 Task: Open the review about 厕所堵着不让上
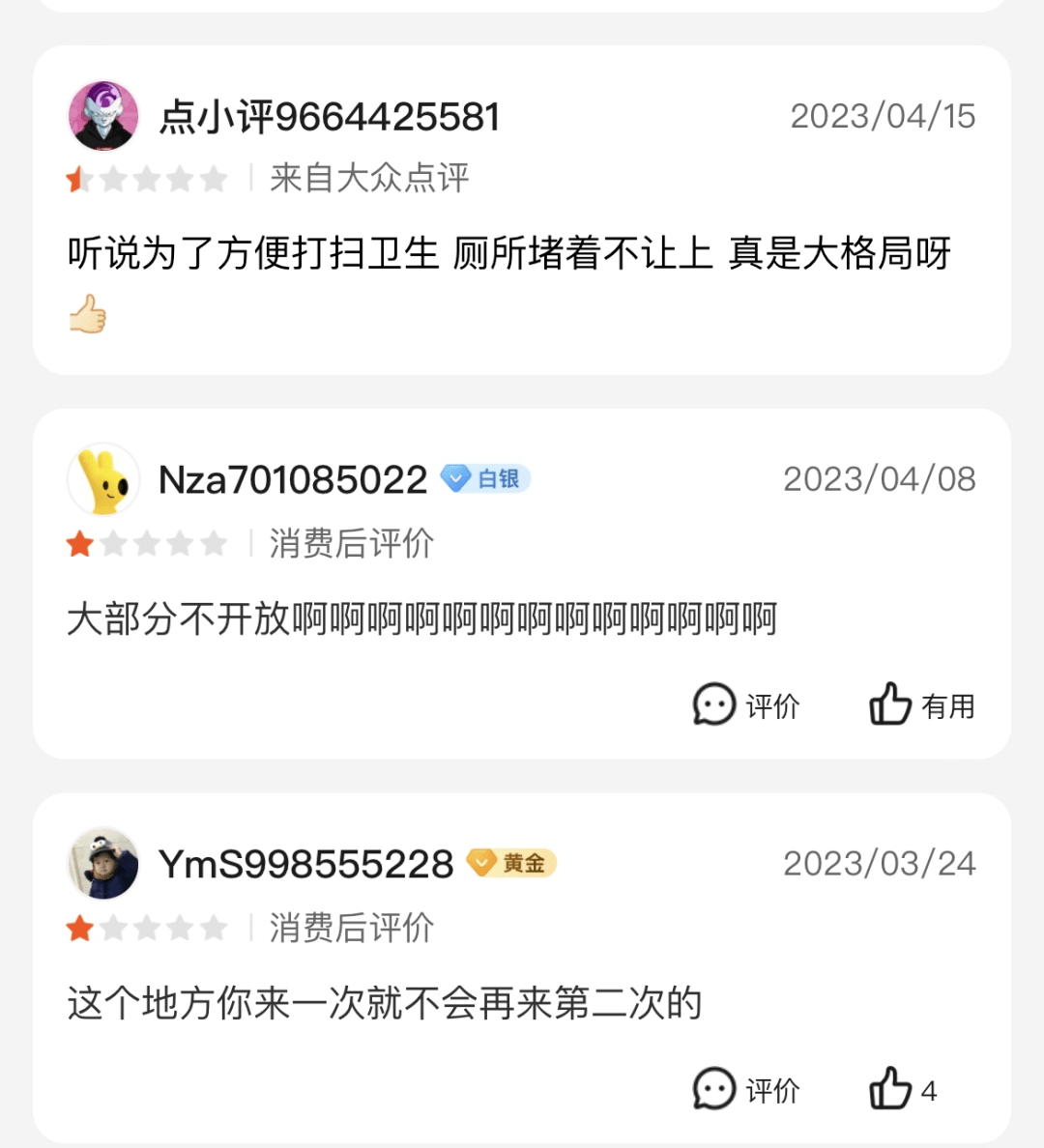click(508, 254)
